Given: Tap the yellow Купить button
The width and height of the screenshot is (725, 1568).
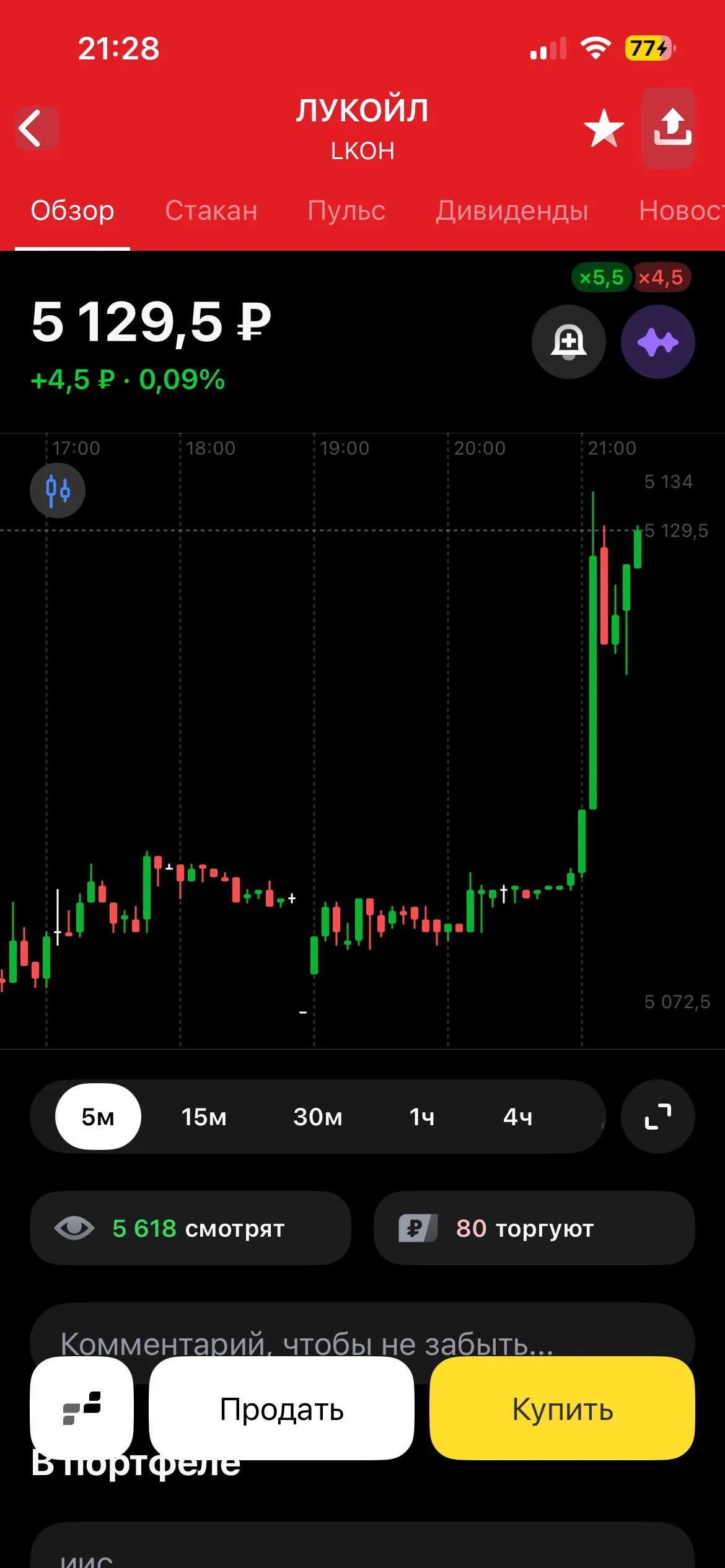Looking at the screenshot, I should pos(563,1408).
